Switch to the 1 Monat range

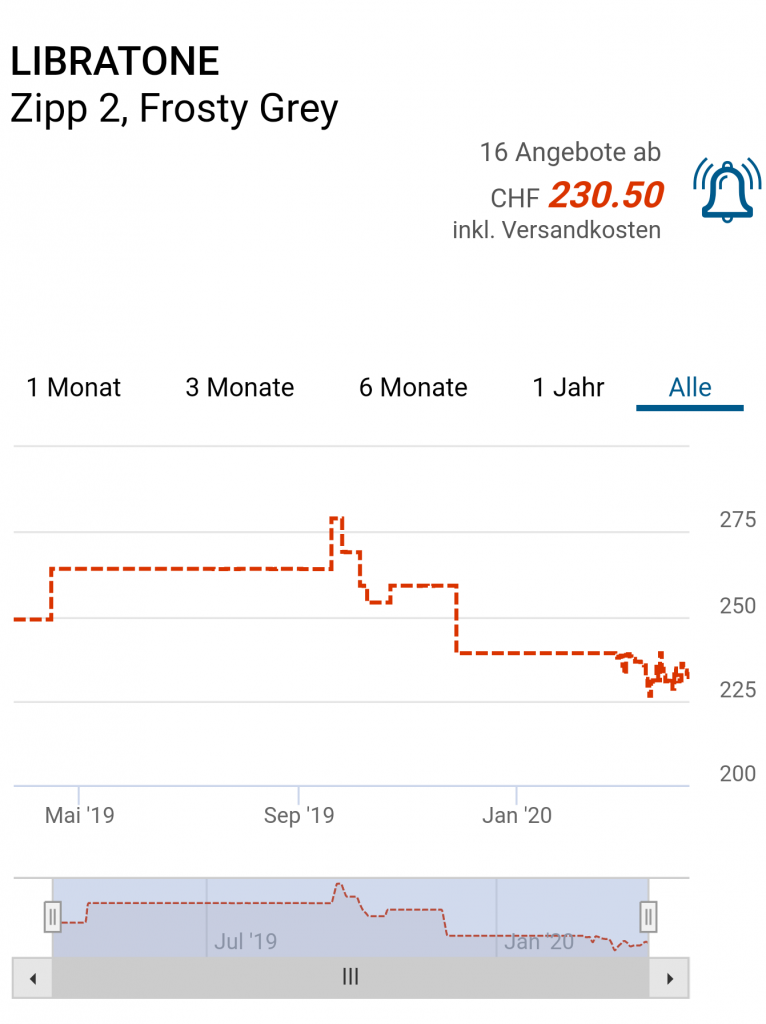coord(73,387)
